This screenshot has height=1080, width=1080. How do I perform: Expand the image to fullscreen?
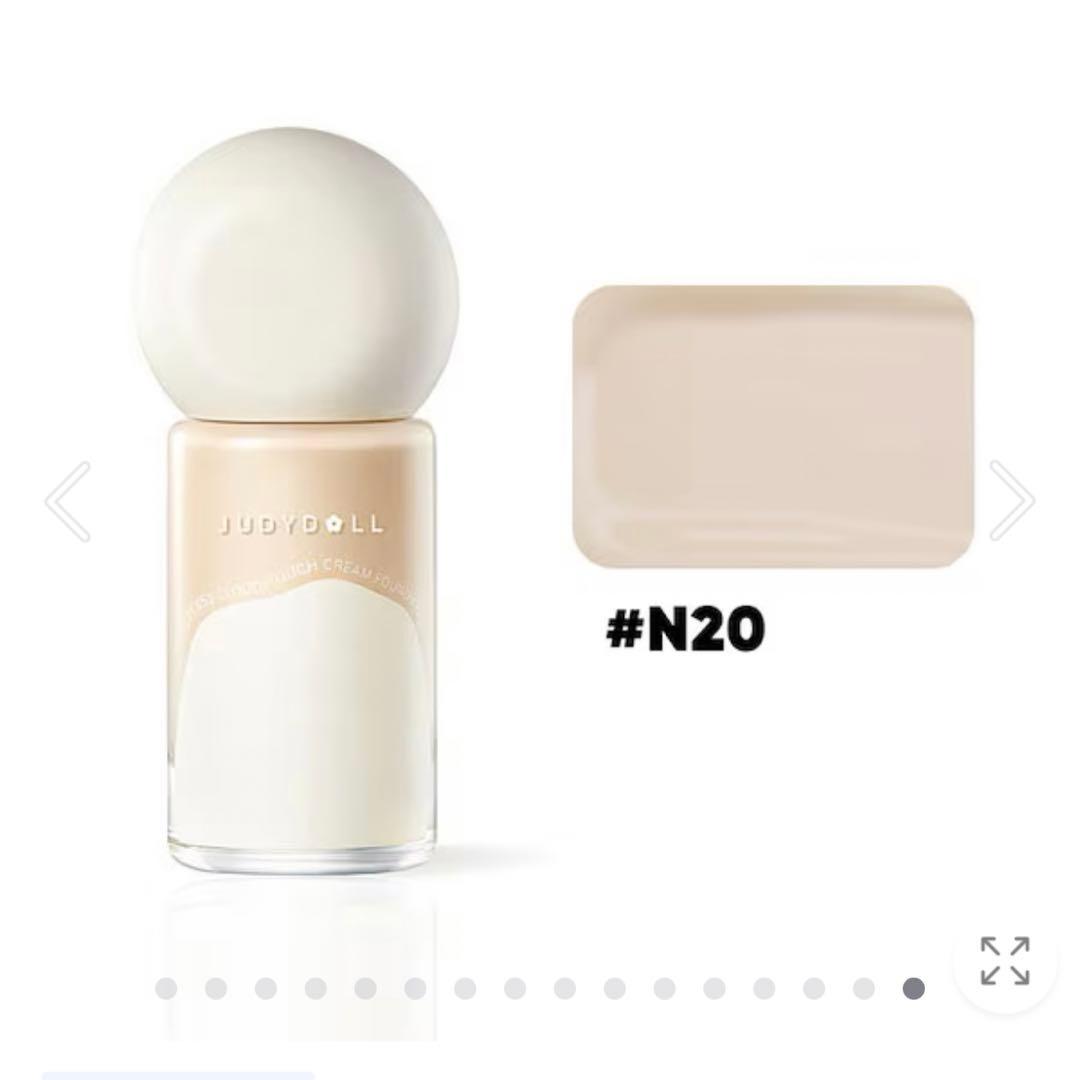[1004, 961]
